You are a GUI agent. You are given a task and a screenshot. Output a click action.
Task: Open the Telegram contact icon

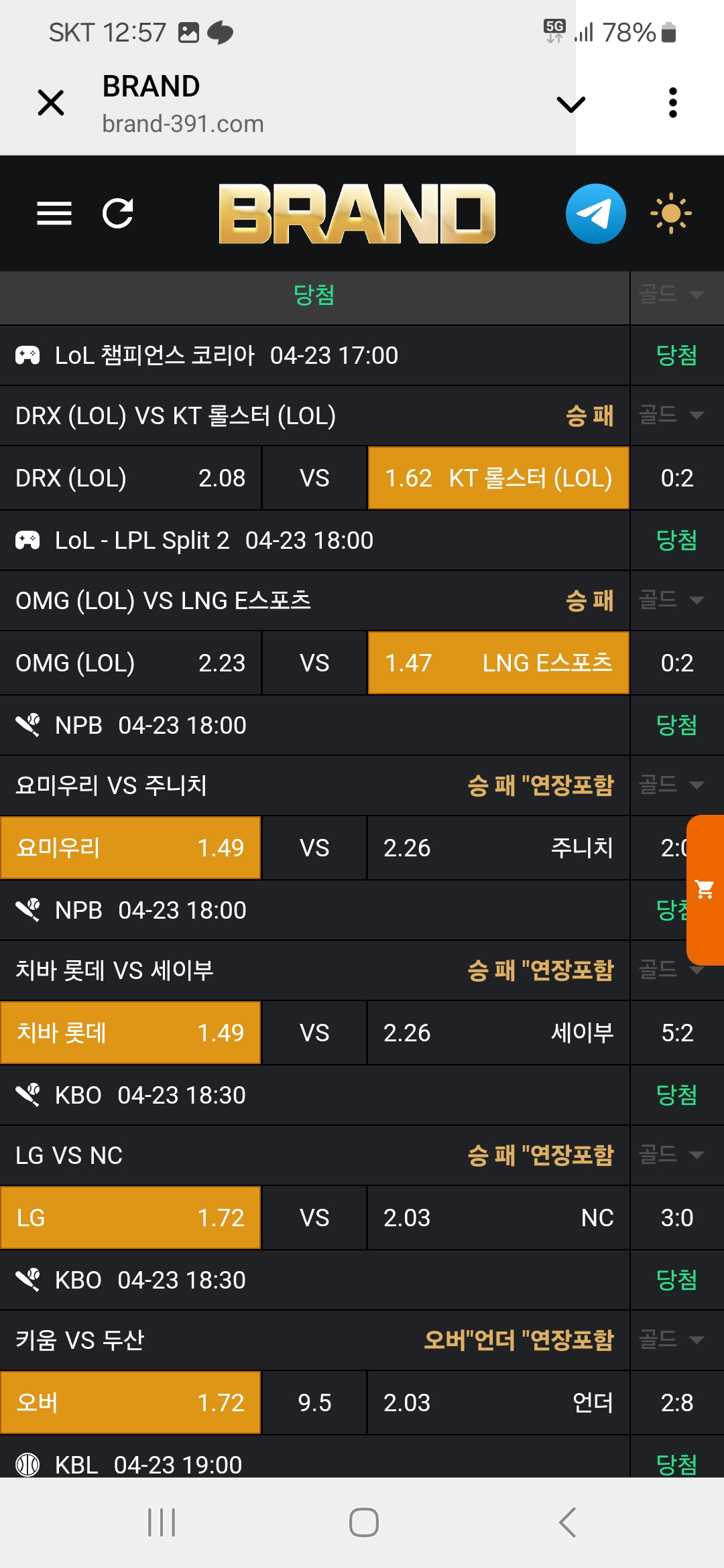click(596, 214)
